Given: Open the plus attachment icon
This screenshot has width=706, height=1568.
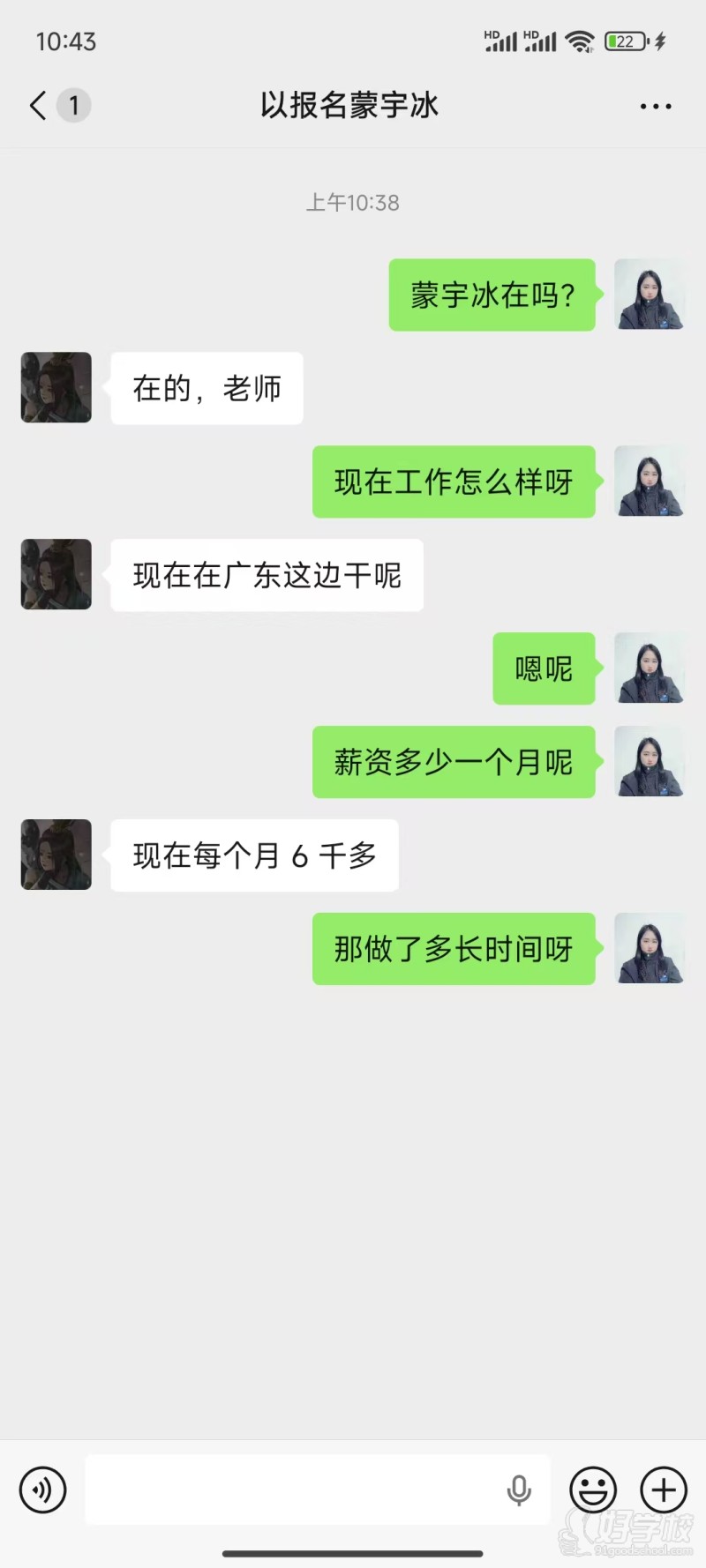Looking at the screenshot, I should point(663,1490).
